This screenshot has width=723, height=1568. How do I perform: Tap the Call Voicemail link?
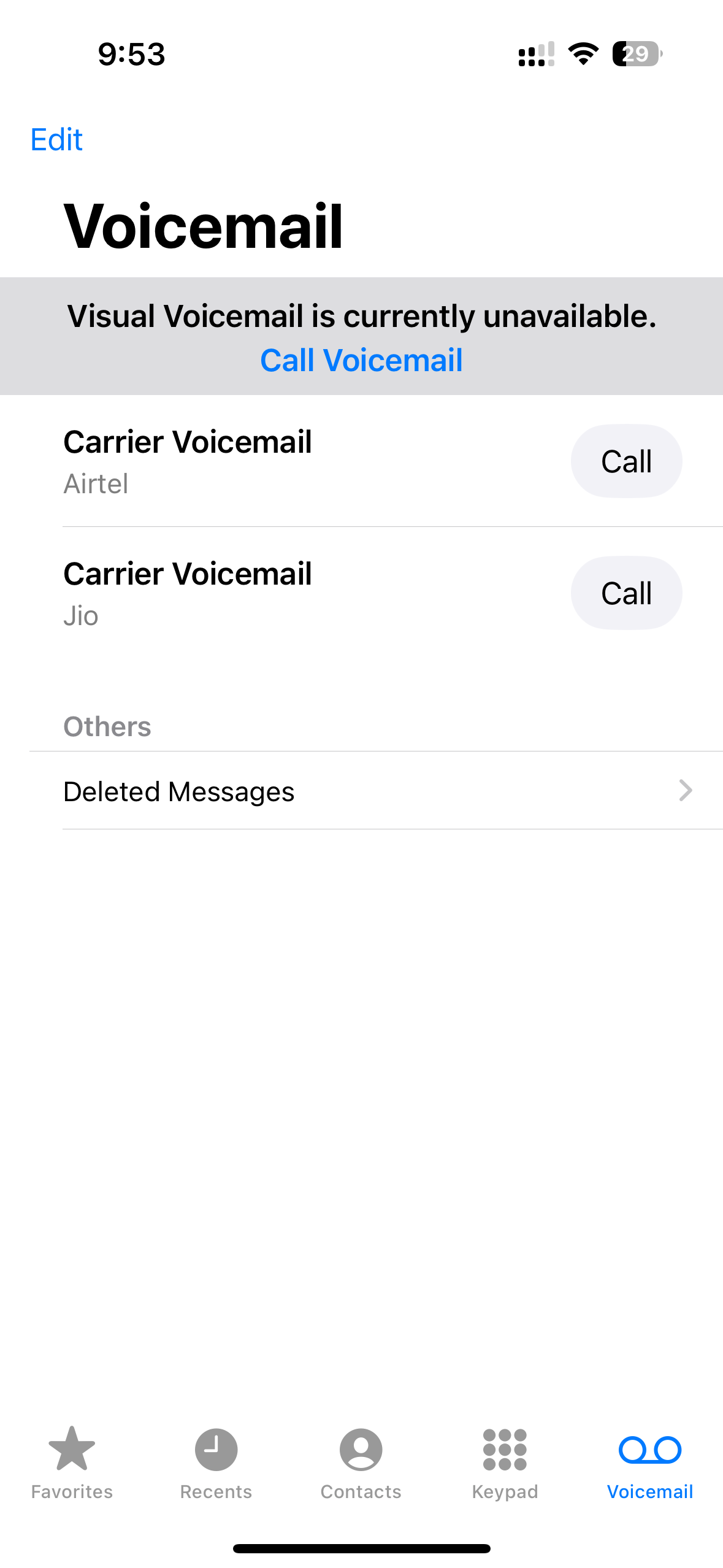pos(361,361)
